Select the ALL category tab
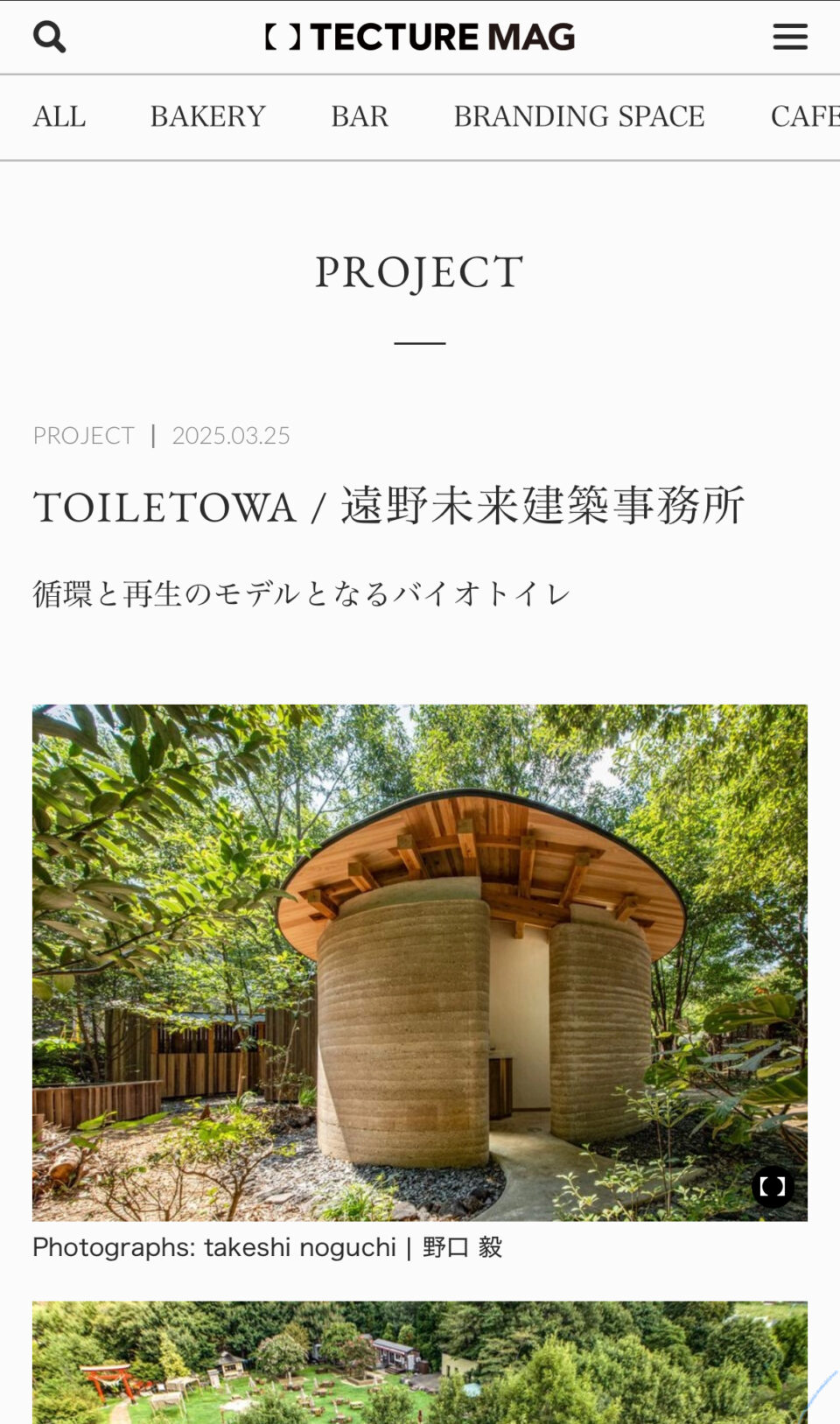The height and width of the screenshot is (1424, 840). (59, 116)
